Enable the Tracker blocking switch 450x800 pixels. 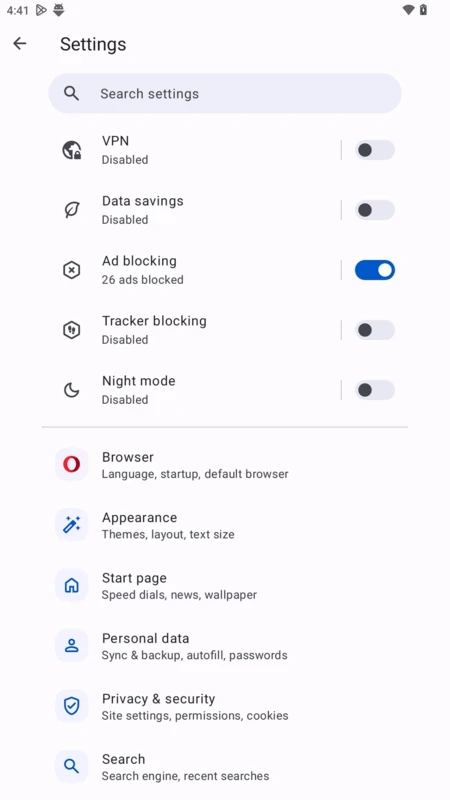click(374, 330)
